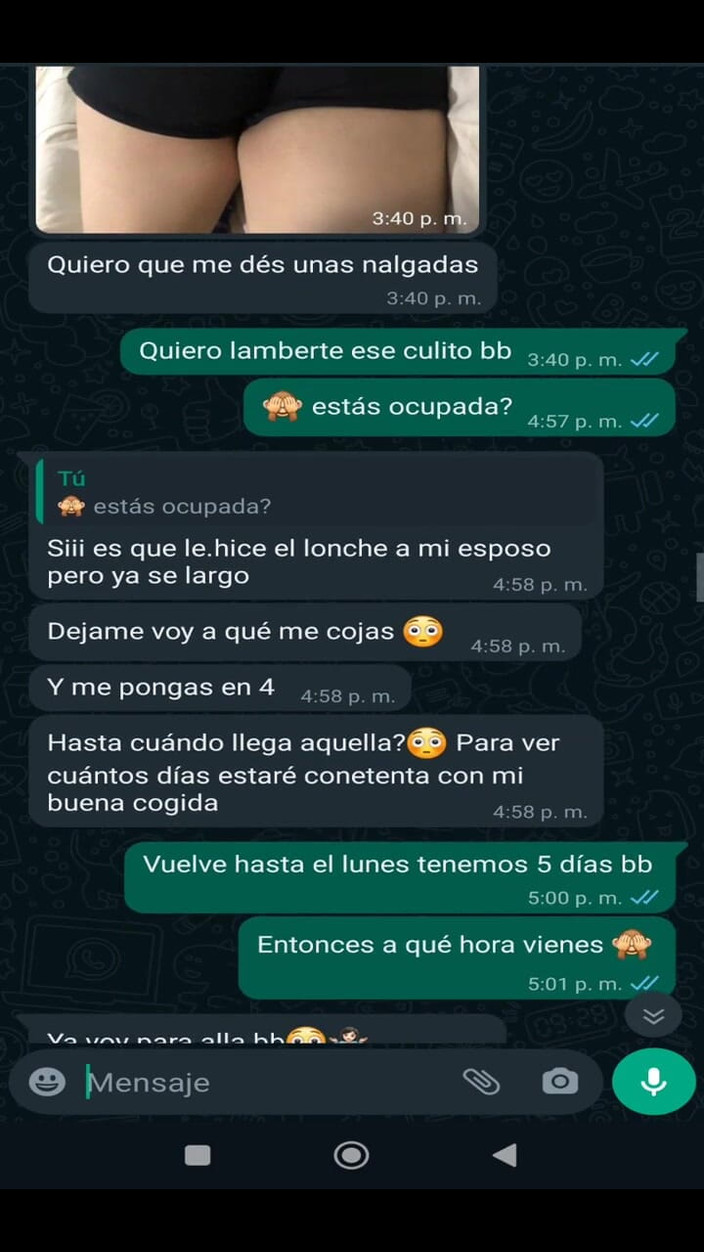Go to the home screen
The height and width of the screenshot is (1252, 704).
351,1156
